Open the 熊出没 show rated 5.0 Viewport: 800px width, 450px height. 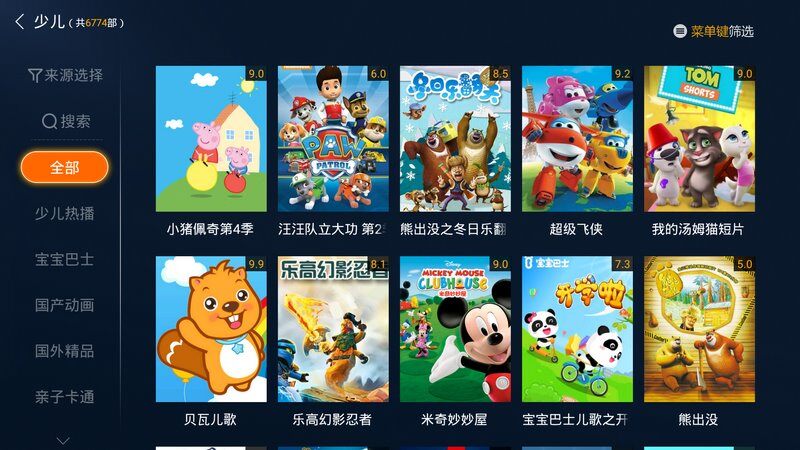coord(699,330)
